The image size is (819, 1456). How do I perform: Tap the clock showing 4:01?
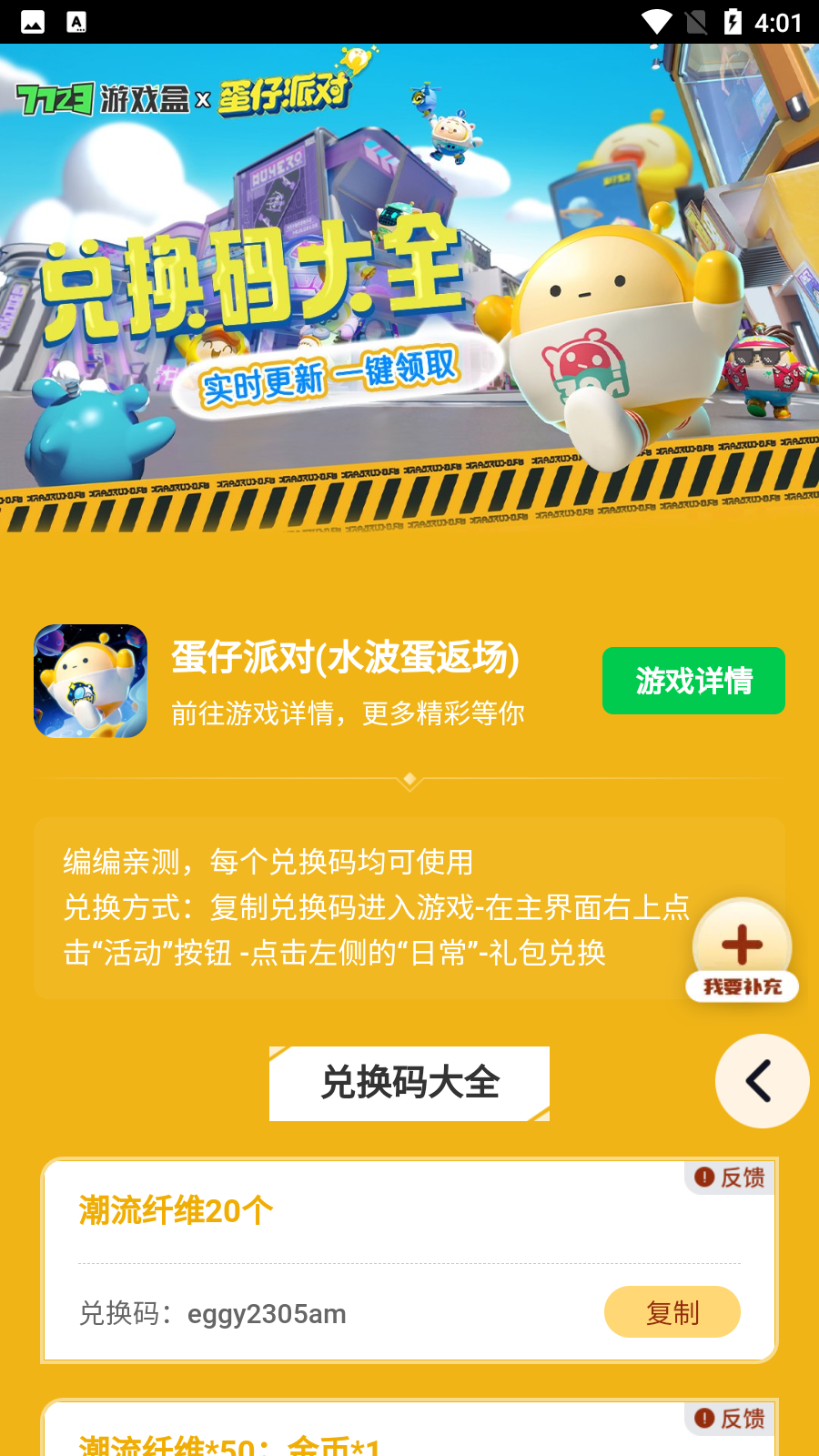779,22
